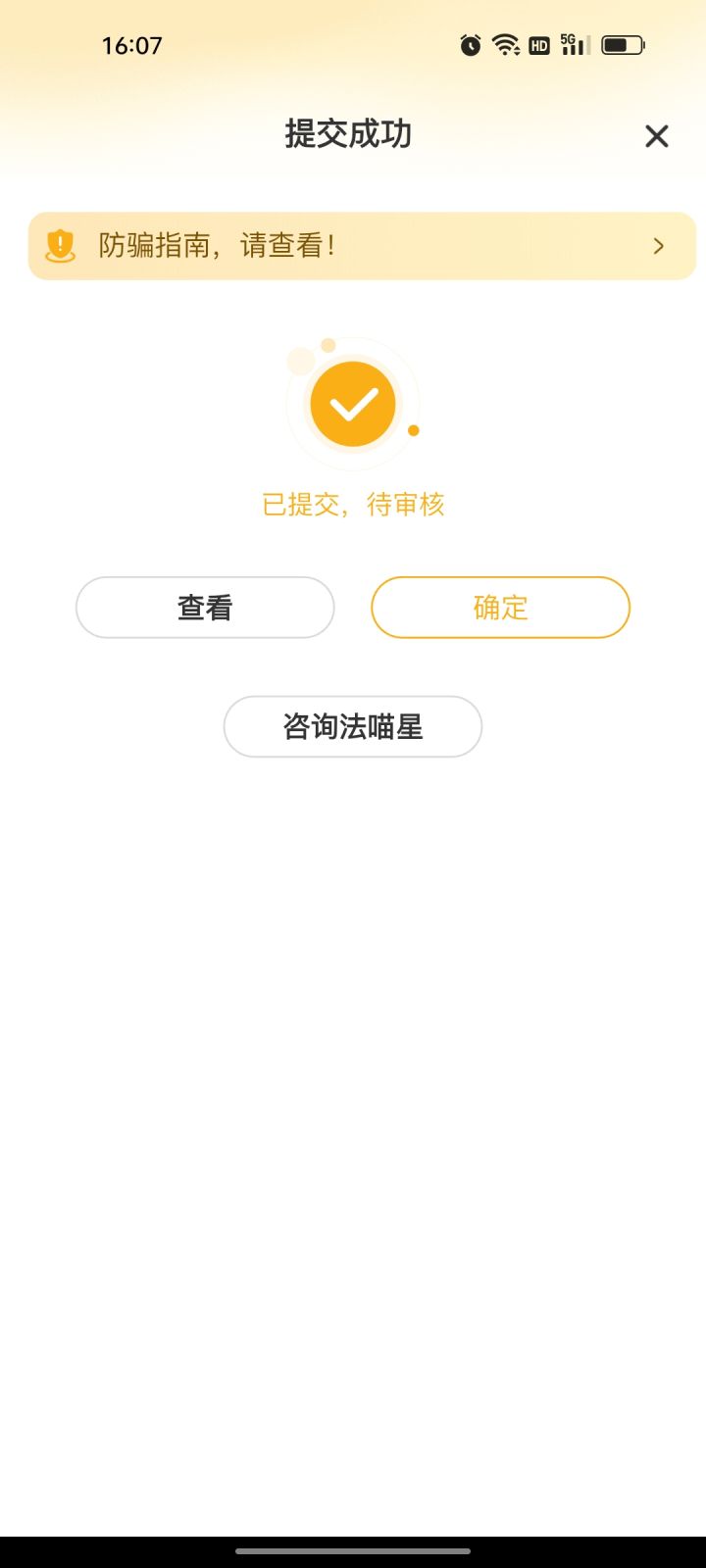Image resolution: width=706 pixels, height=1568 pixels.
Task: Tap the 已提交，待审核 status text
Action: coord(353,503)
